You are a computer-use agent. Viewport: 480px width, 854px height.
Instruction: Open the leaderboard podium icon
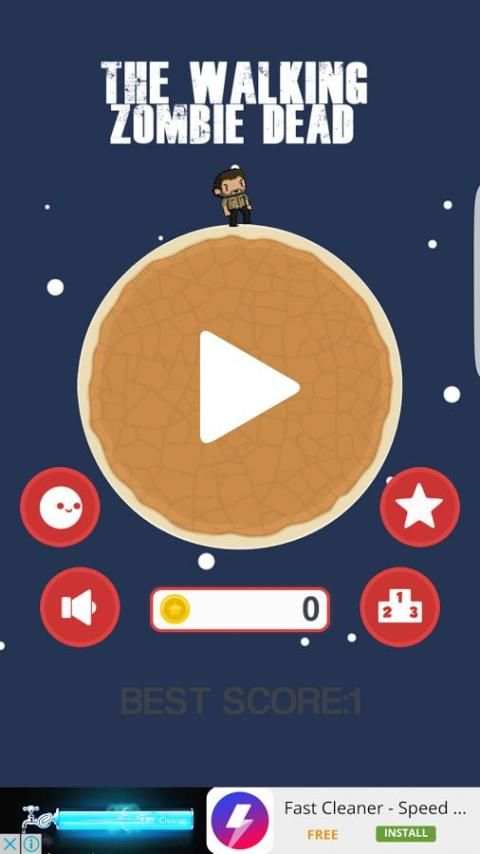click(400, 607)
